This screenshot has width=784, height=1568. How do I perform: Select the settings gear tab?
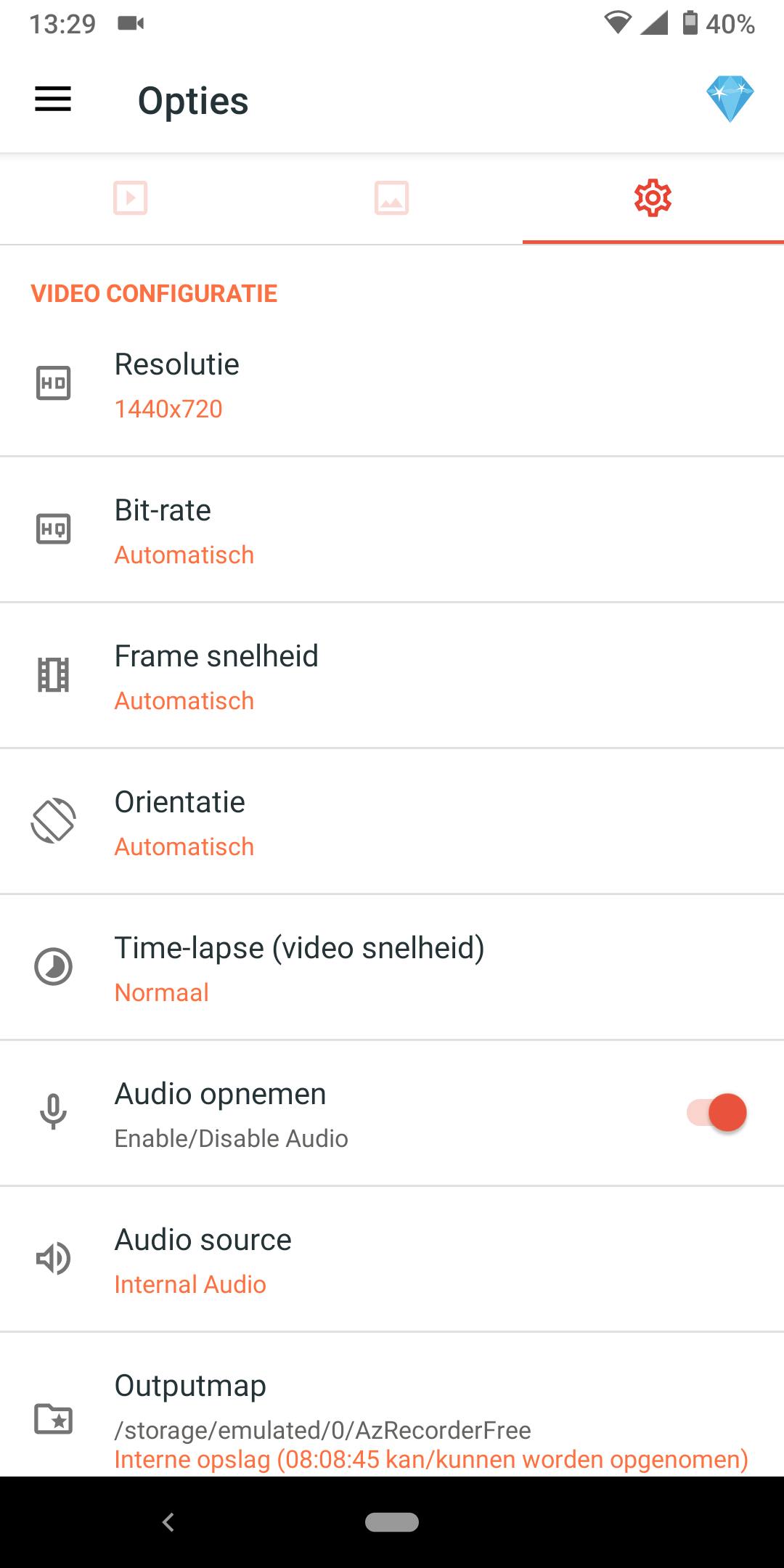[653, 197]
